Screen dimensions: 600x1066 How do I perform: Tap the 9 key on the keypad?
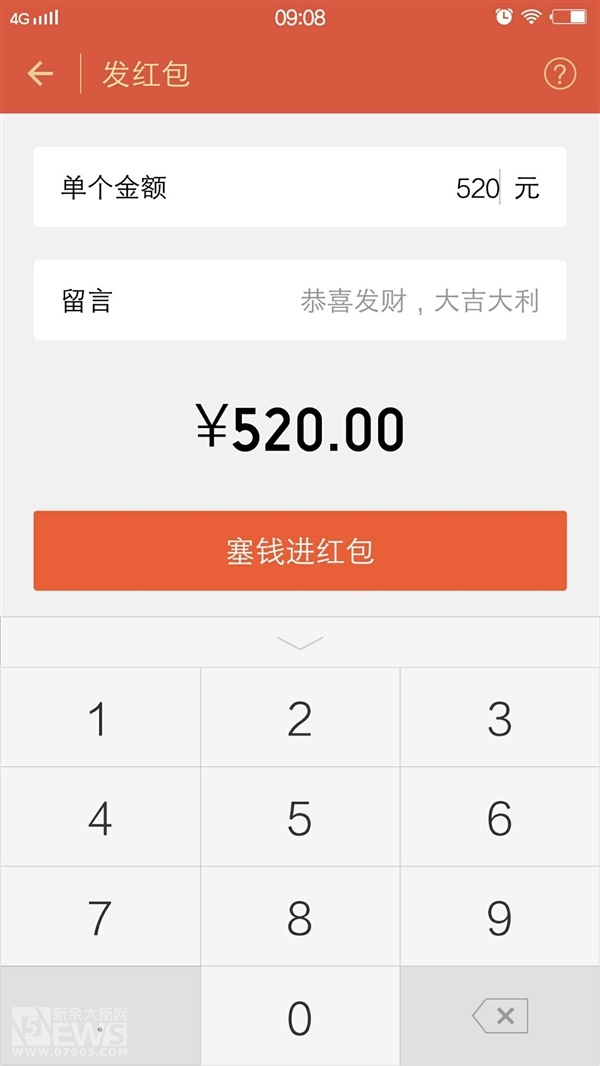500,916
